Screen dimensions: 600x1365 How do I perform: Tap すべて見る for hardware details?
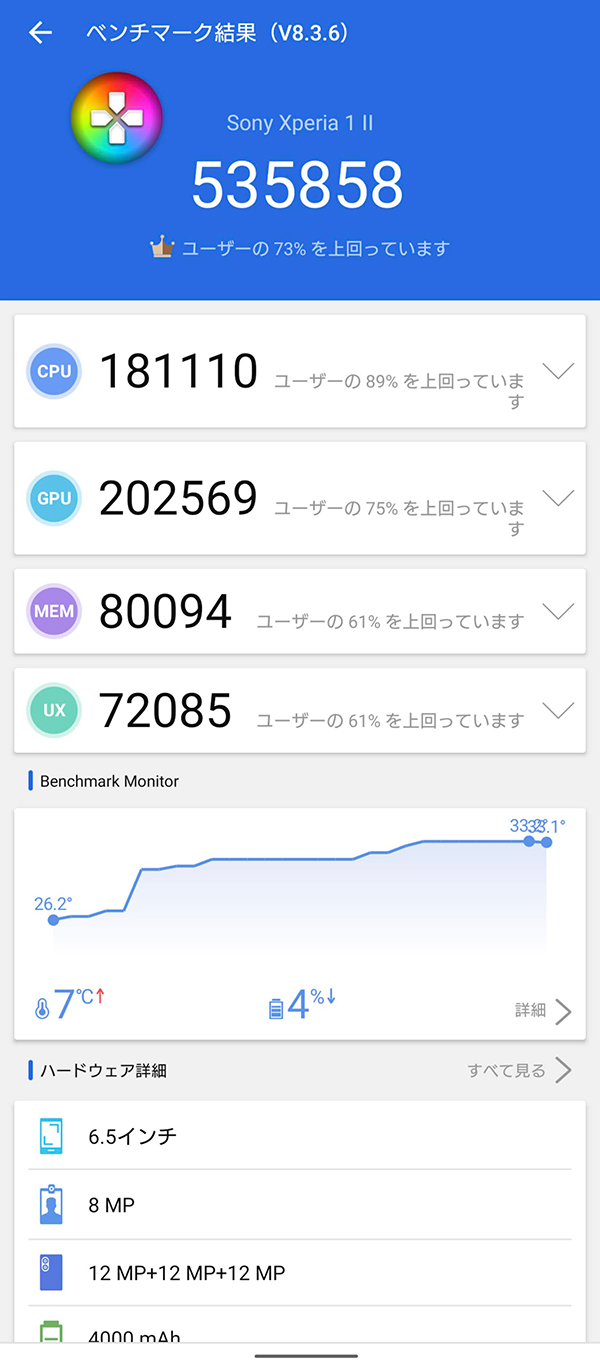(x=520, y=1071)
